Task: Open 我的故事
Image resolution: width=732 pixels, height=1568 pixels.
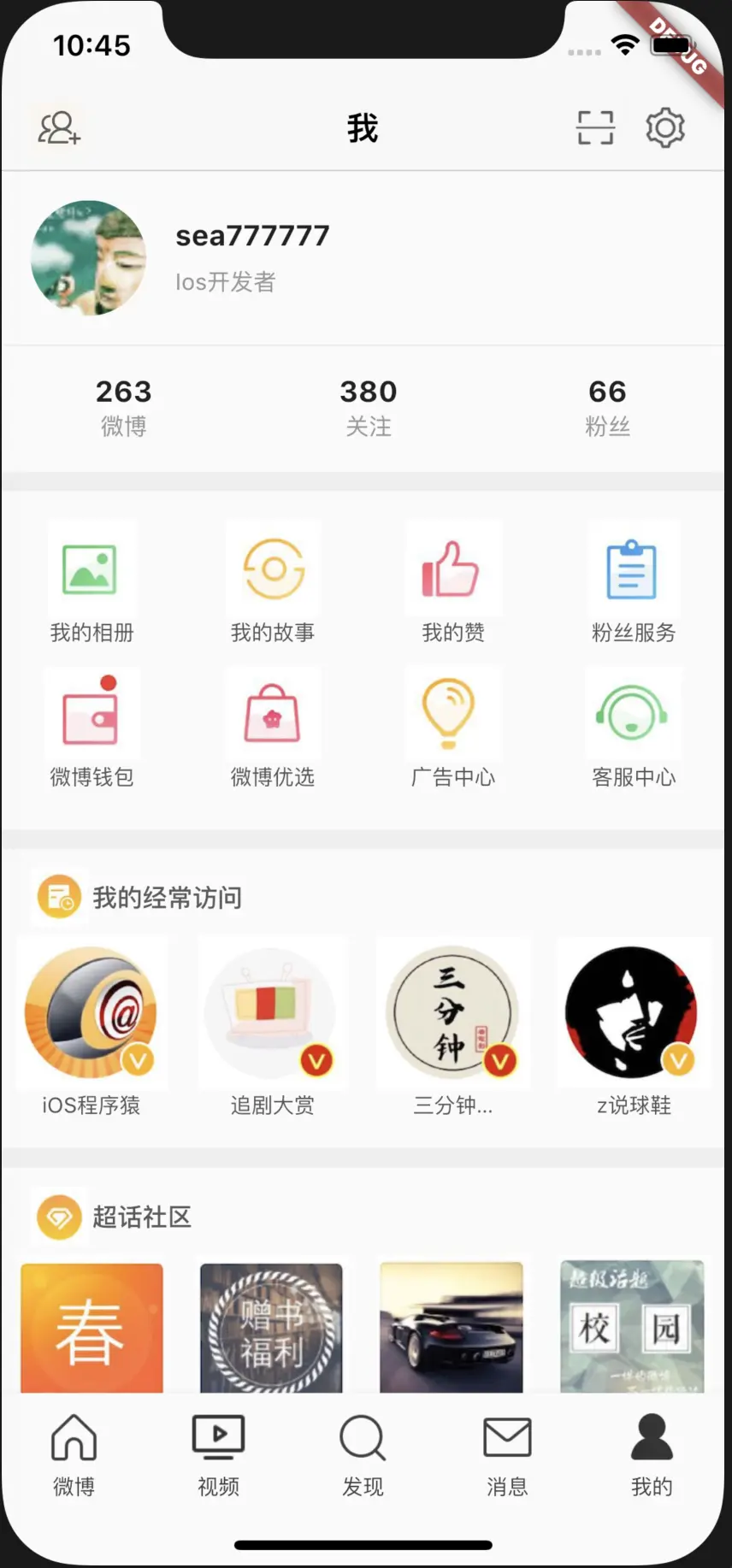Action: (273, 583)
